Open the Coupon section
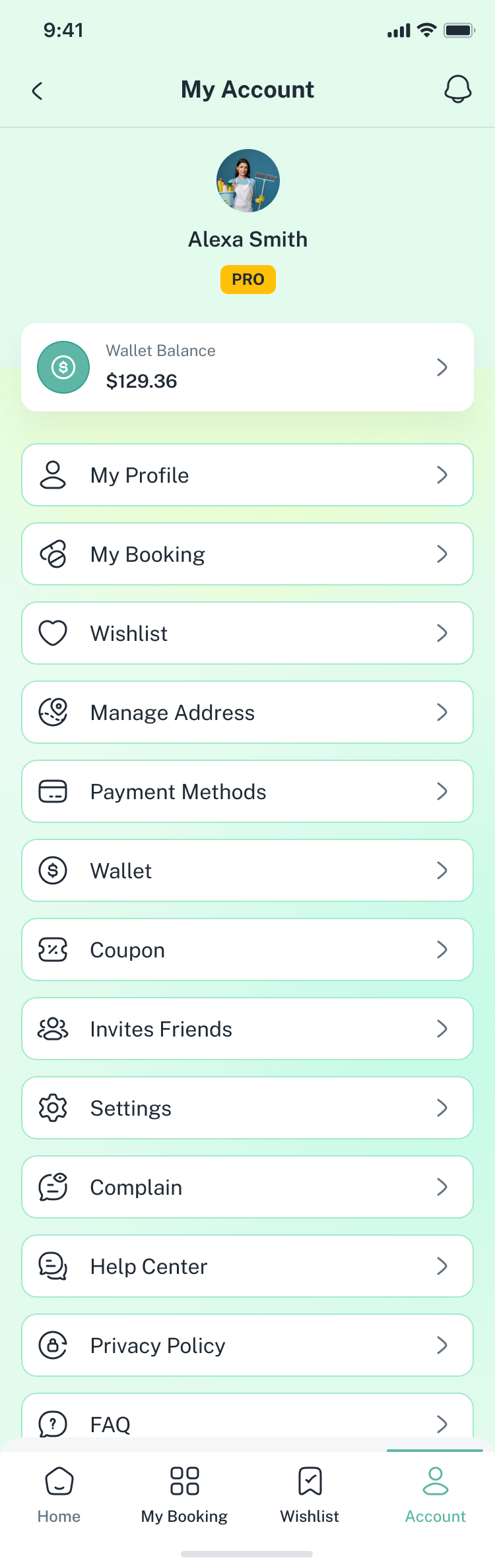The height and width of the screenshot is (1568, 495). click(247, 950)
